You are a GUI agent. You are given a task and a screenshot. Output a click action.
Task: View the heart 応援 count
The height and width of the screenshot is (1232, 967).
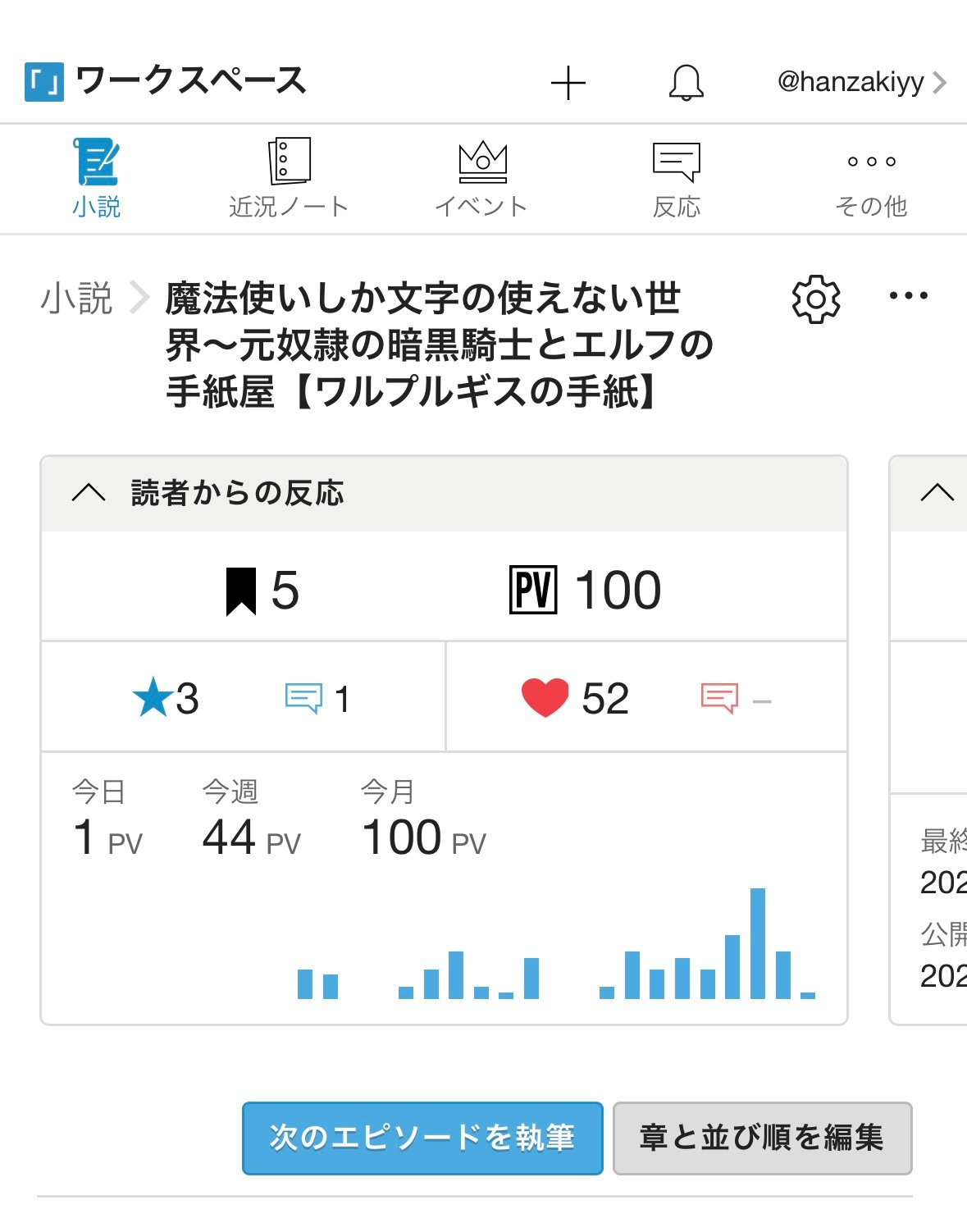pos(576,699)
